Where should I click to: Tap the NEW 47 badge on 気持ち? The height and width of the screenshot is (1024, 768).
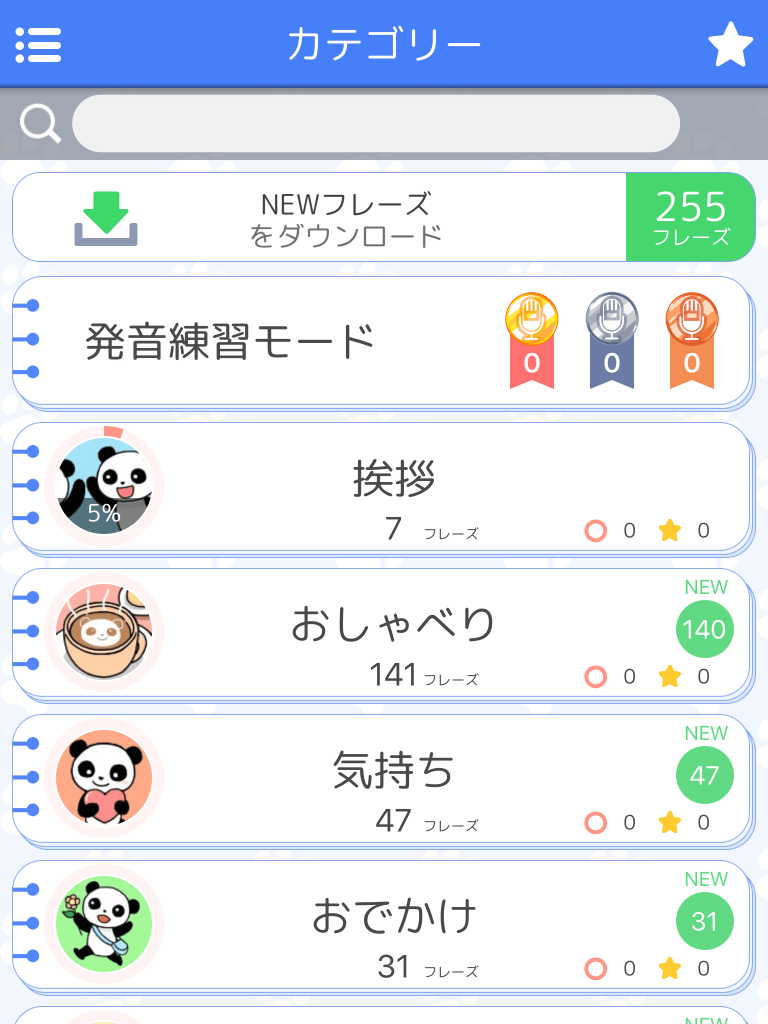[x=705, y=776]
